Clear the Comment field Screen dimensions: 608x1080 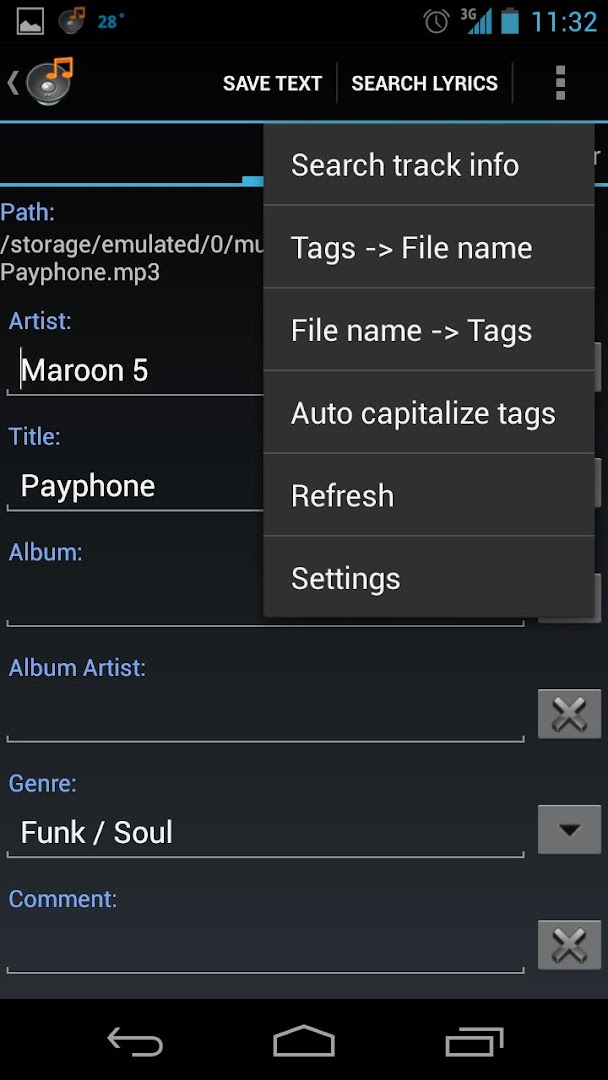(569, 945)
